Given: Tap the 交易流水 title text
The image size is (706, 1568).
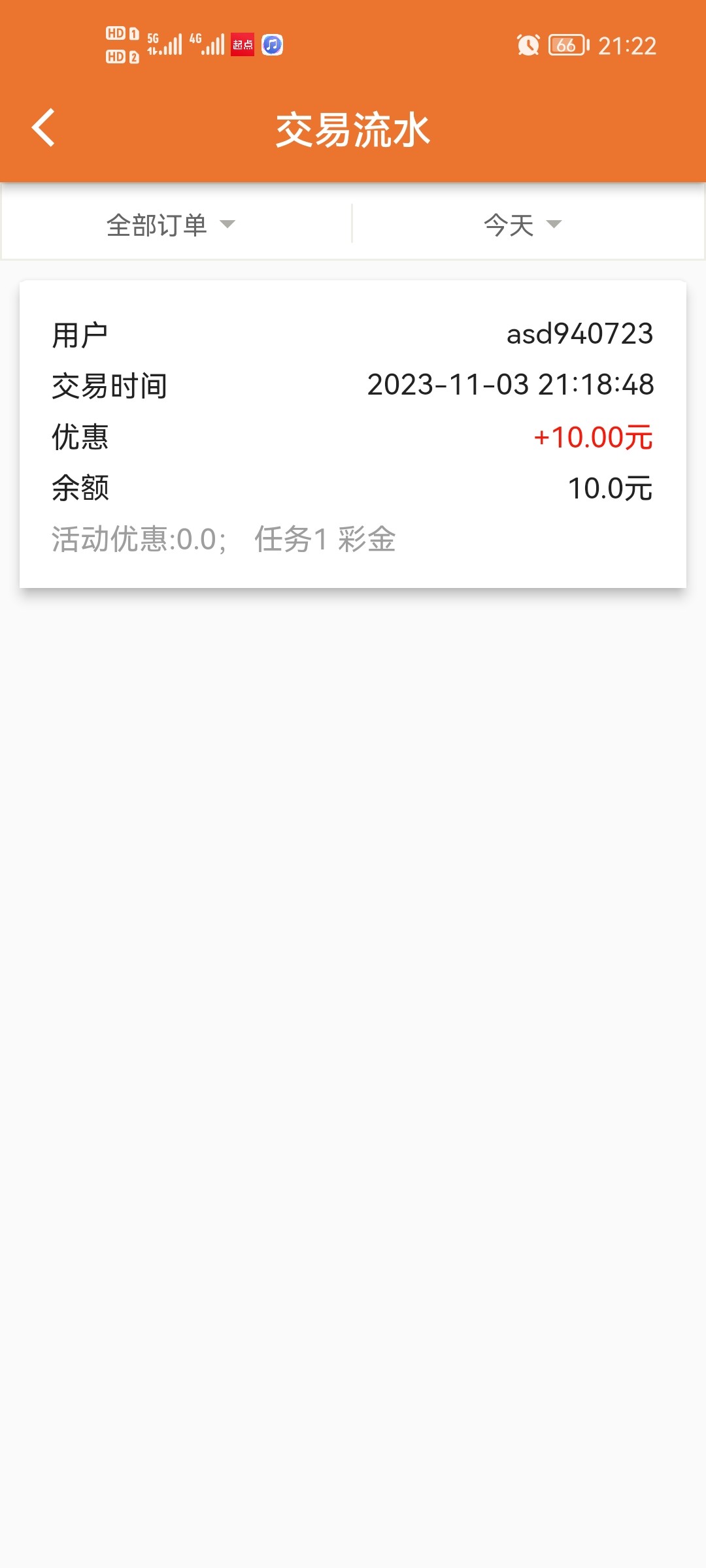Looking at the screenshot, I should 353,128.
